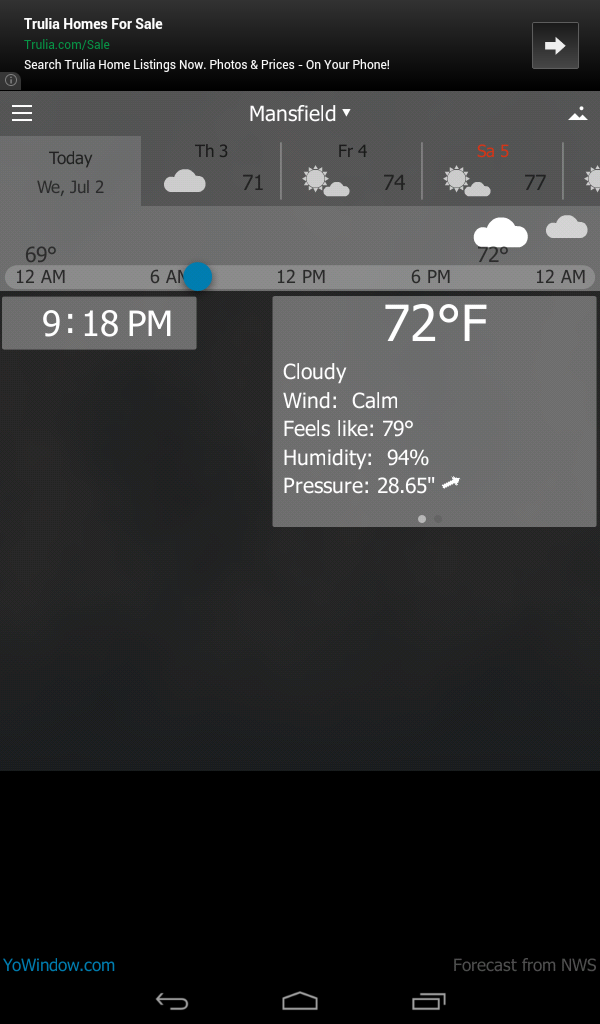The height and width of the screenshot is (1024, 600).
Task: Open the Trulia ad arrow button
Action: click(555, 45)
